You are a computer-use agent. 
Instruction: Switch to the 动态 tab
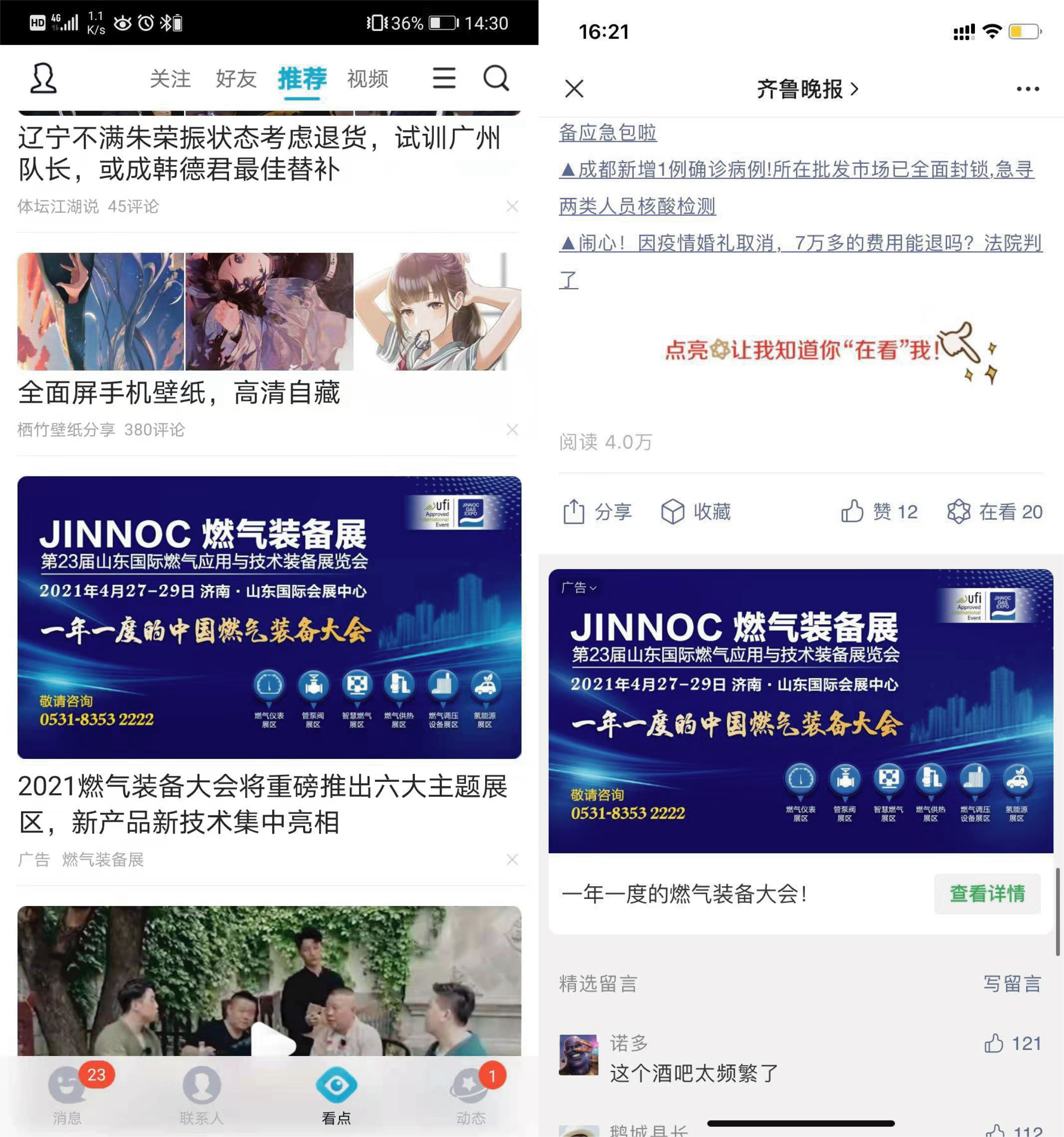pyautogui.click(x=470, y=1094)
